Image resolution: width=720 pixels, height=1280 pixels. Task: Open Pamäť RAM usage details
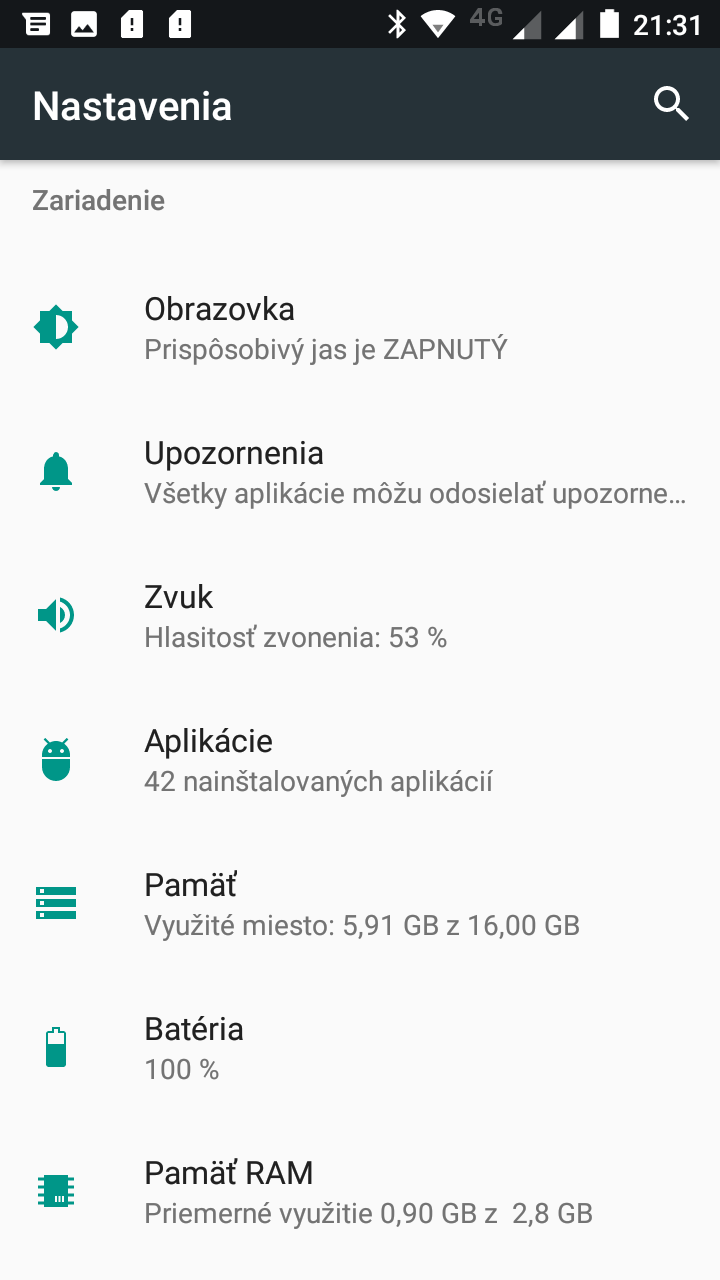[x=360, y=1192]
